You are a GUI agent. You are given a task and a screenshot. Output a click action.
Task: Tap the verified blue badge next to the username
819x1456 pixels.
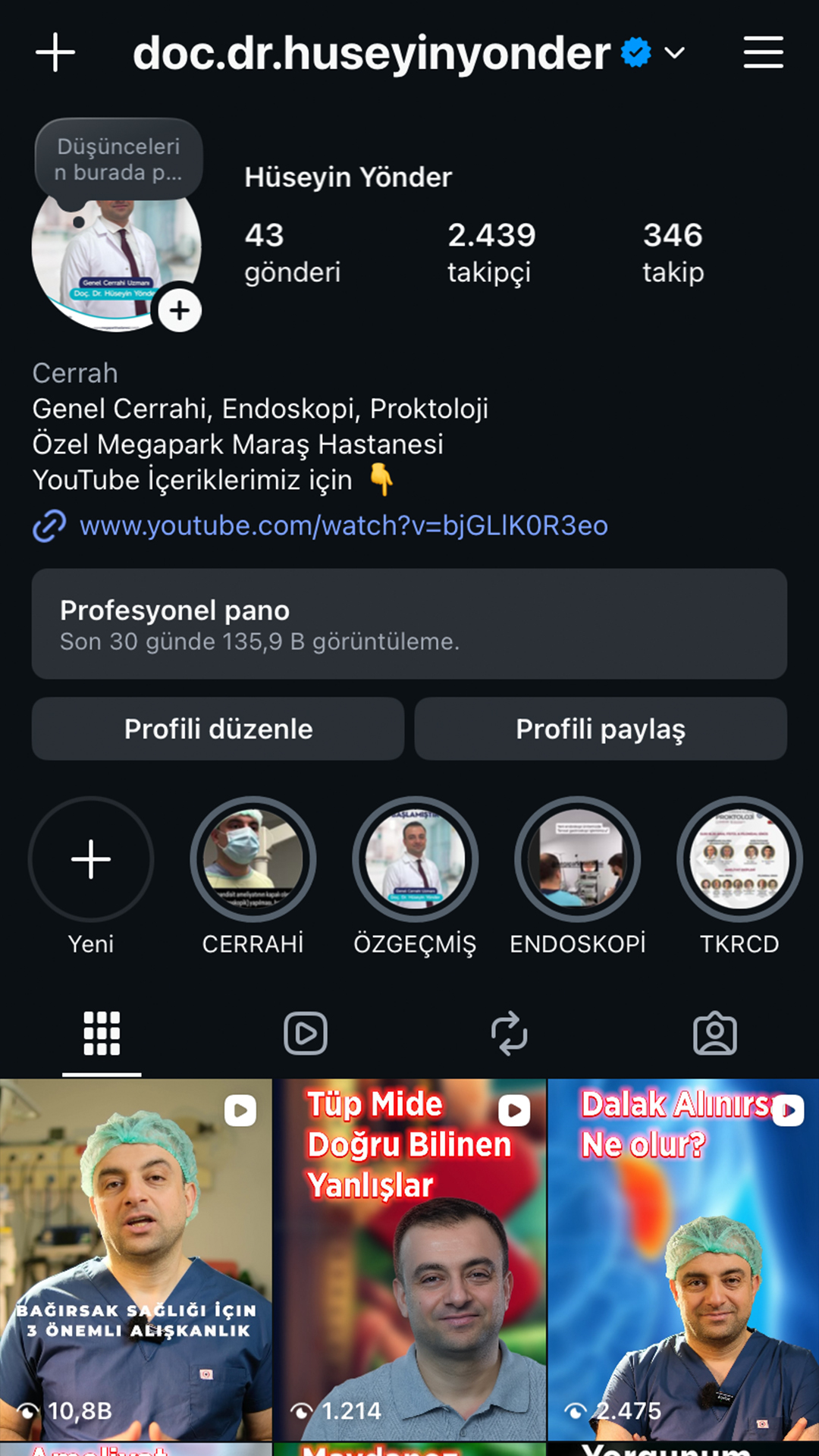point(635,53)
